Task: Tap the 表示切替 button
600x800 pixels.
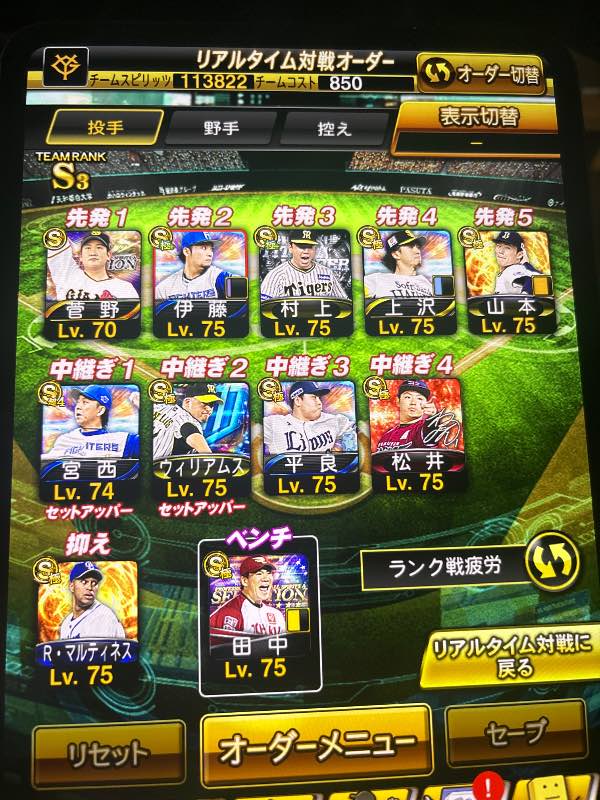Action: tap(476, 130)
